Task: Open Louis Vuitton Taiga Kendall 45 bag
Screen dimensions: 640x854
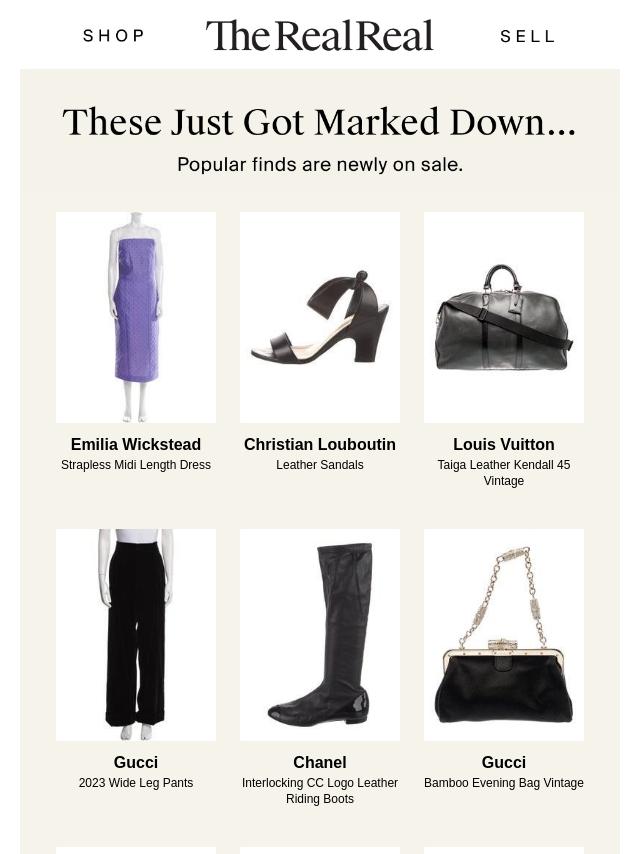Action: (x=504, y=317)
